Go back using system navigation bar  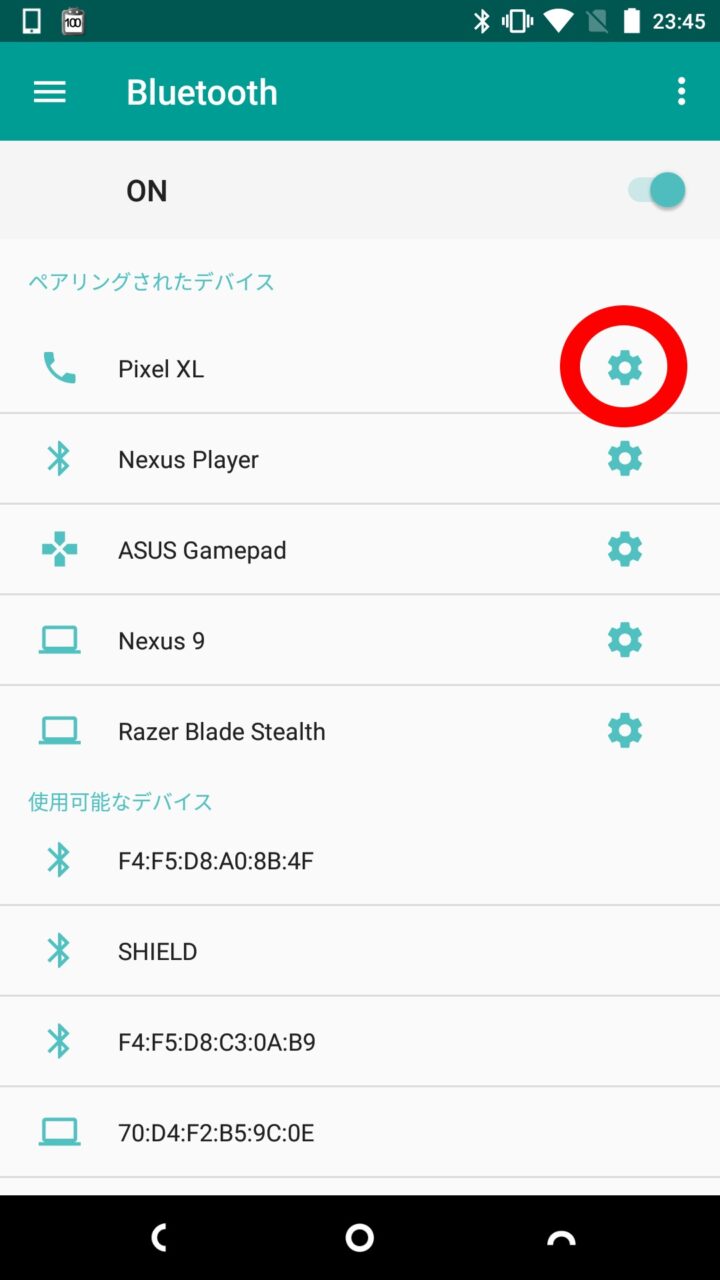coord(158,1238)
